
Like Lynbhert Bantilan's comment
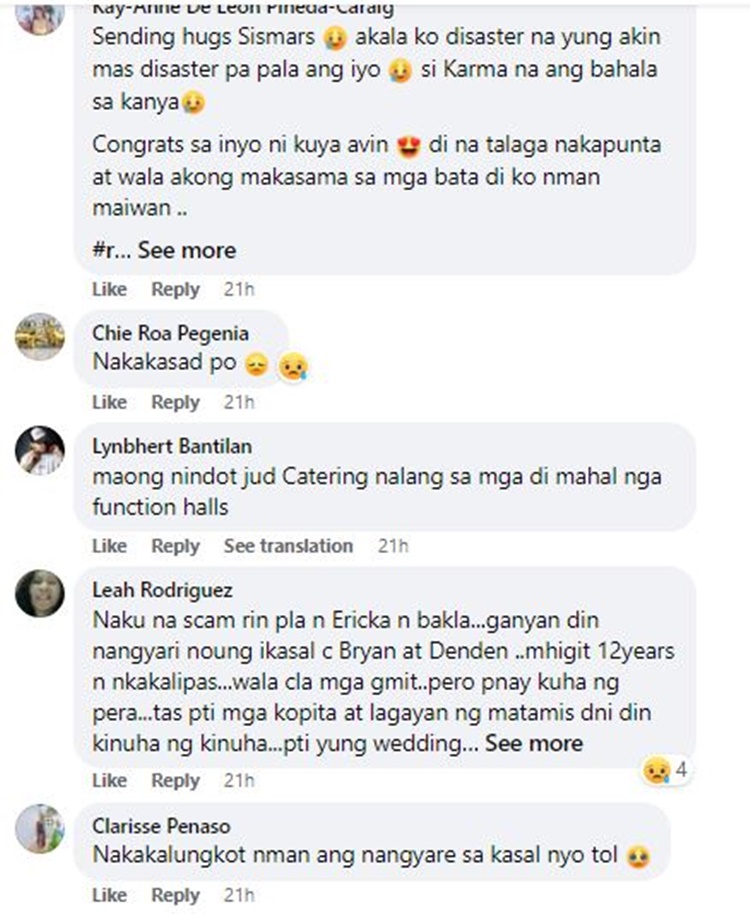coord(109,546)
